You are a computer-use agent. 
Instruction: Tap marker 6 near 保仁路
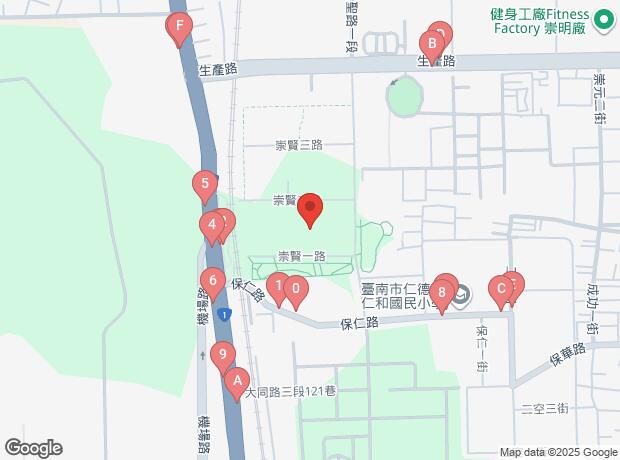tap(213, 282)
